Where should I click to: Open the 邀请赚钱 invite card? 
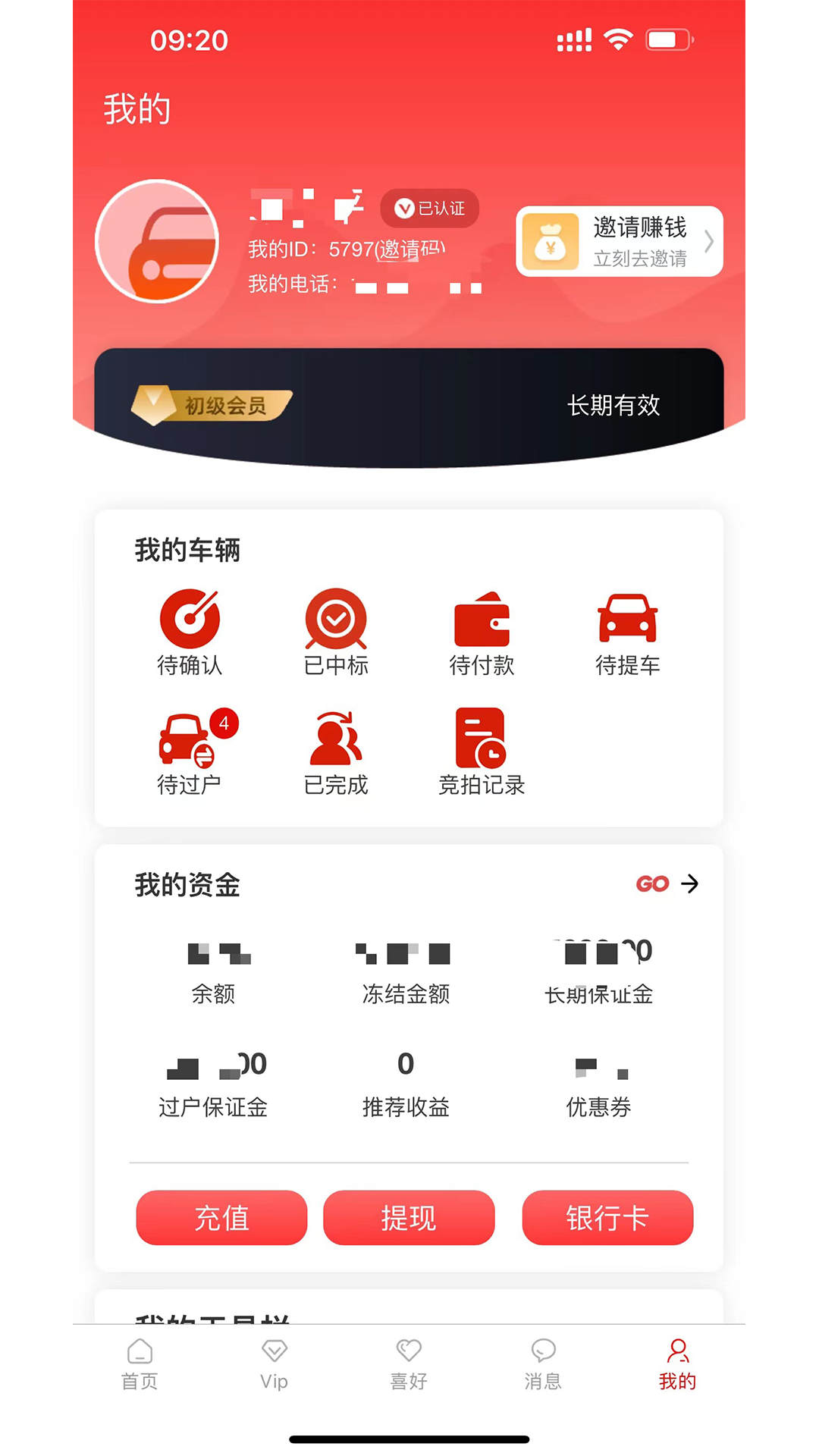coord(619,241)
